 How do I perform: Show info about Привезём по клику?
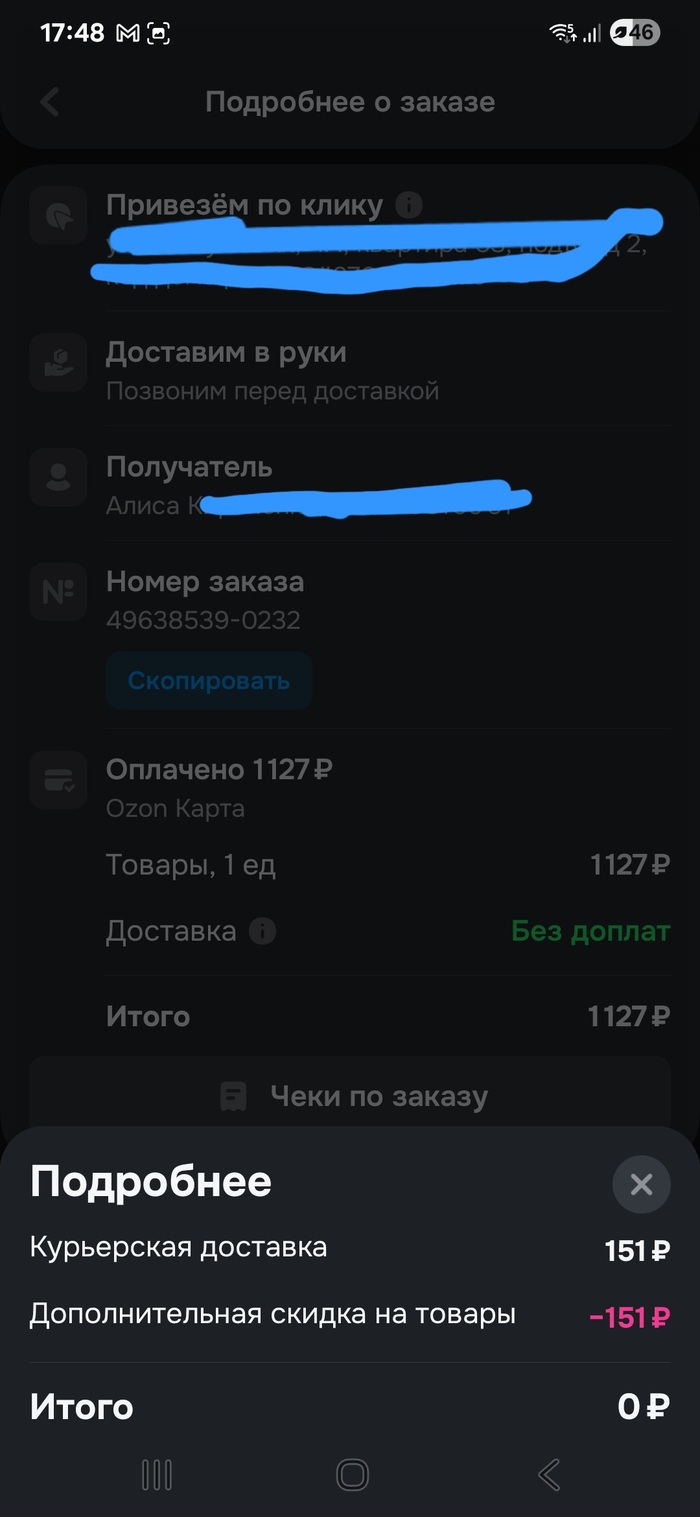coord(408,206)
